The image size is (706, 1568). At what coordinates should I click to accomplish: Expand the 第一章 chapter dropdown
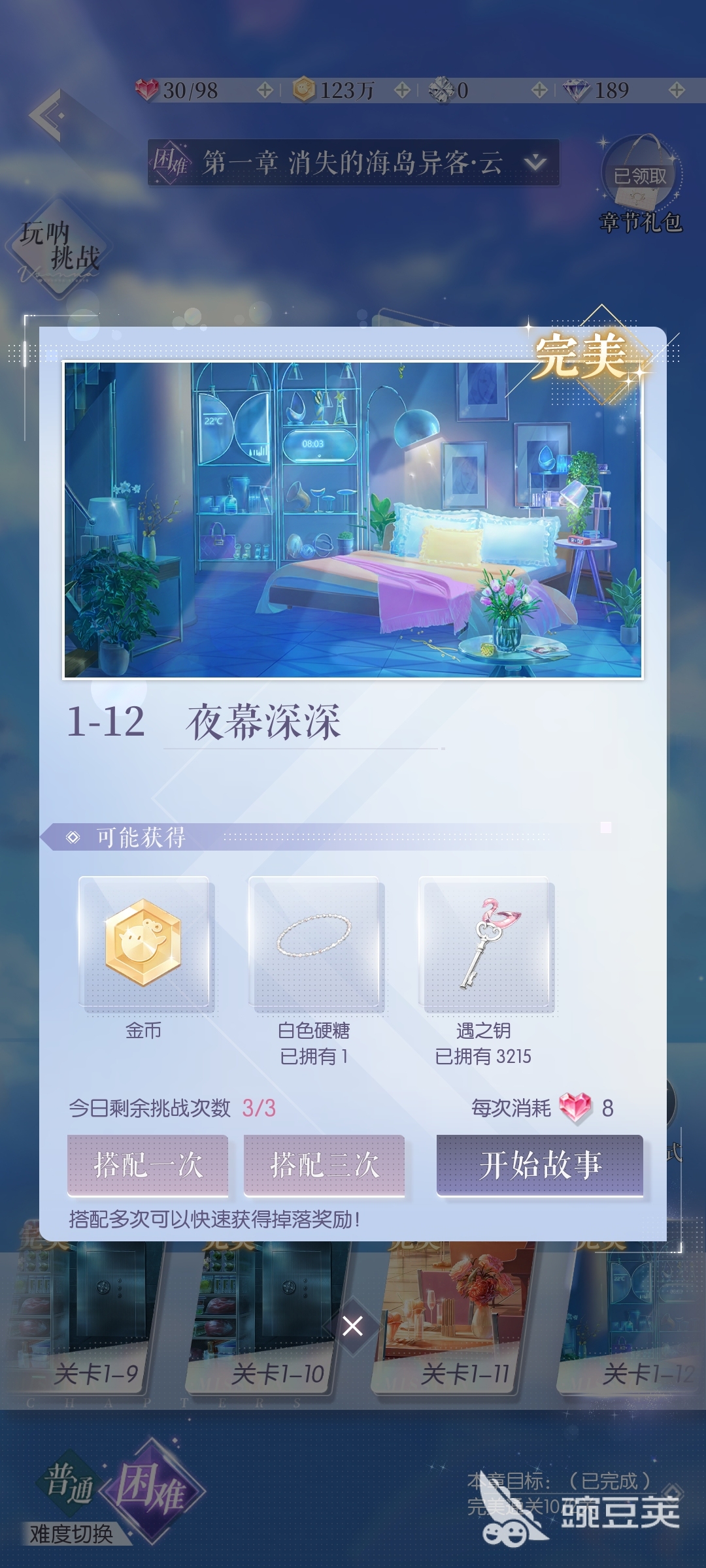click(535, 162)
